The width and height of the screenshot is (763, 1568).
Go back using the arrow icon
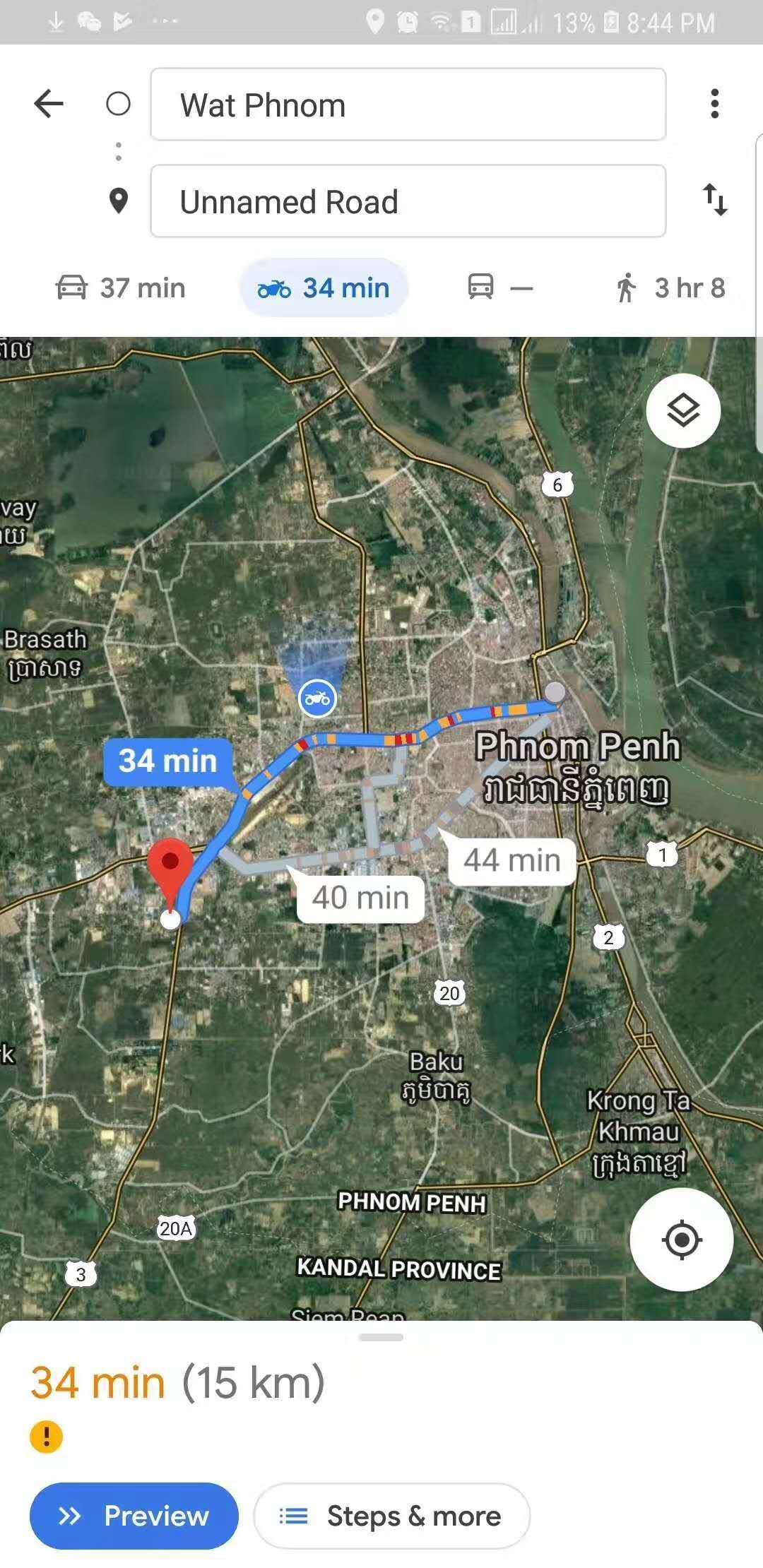tap(49, 104)
